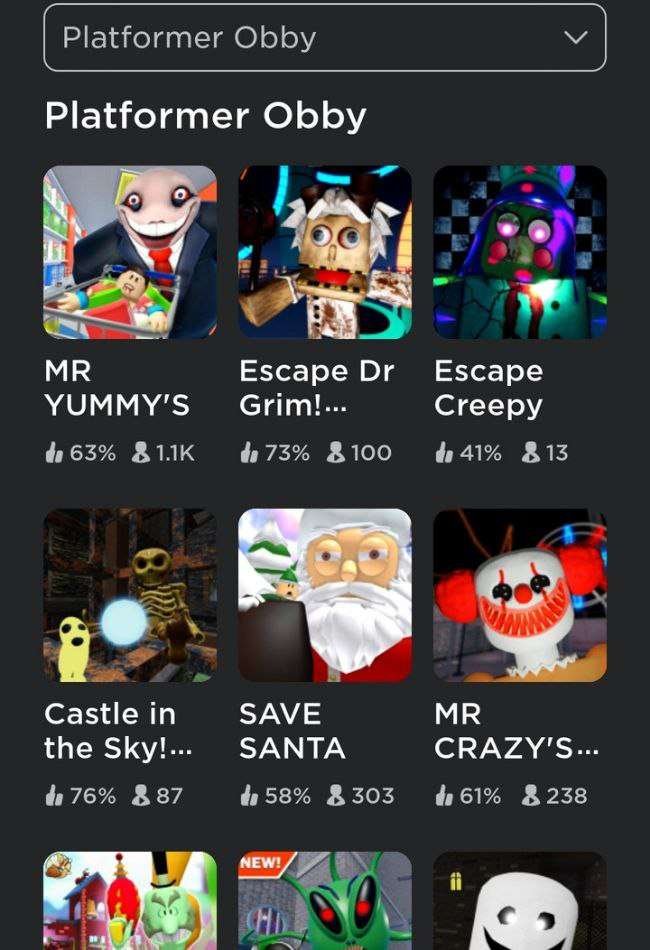Open the MR CRAZY'S game
Viewport: 650px width, 950px height.
point(519,595)
